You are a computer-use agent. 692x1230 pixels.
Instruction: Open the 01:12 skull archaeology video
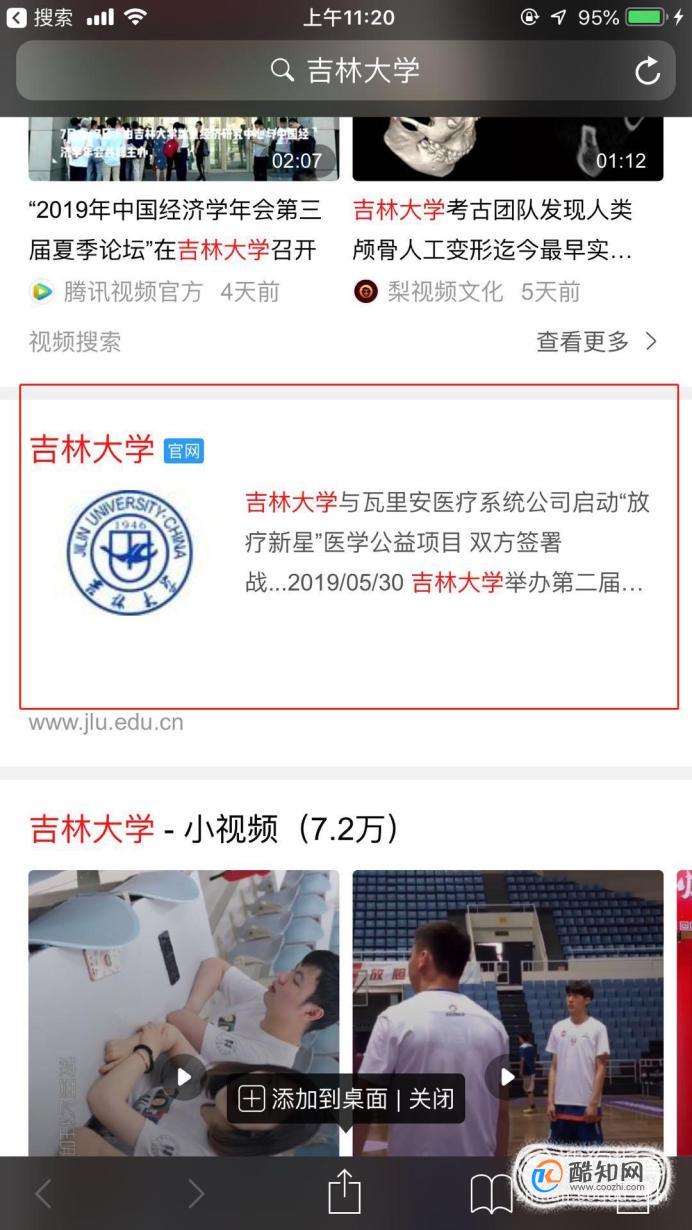(x=507, y=149)
